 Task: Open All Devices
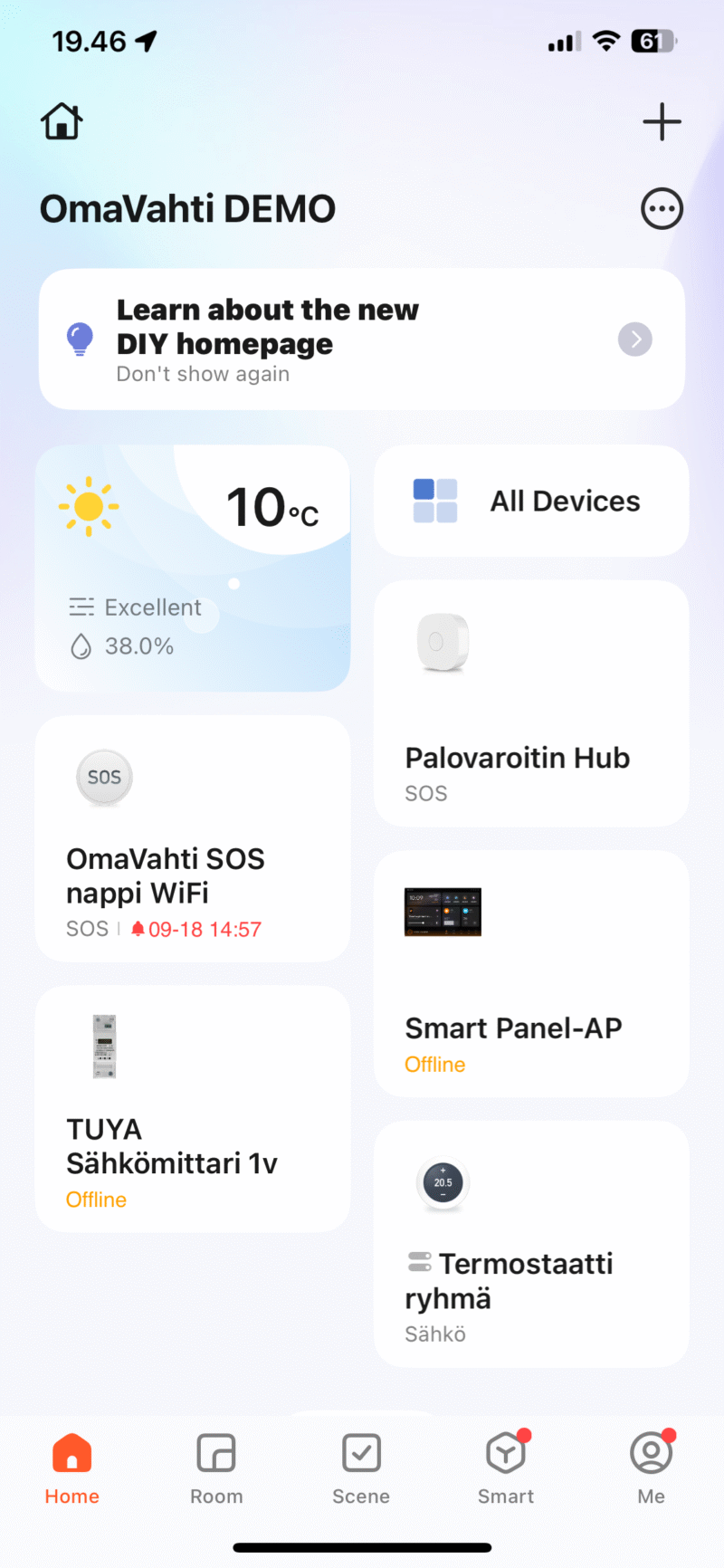[531, 501]
